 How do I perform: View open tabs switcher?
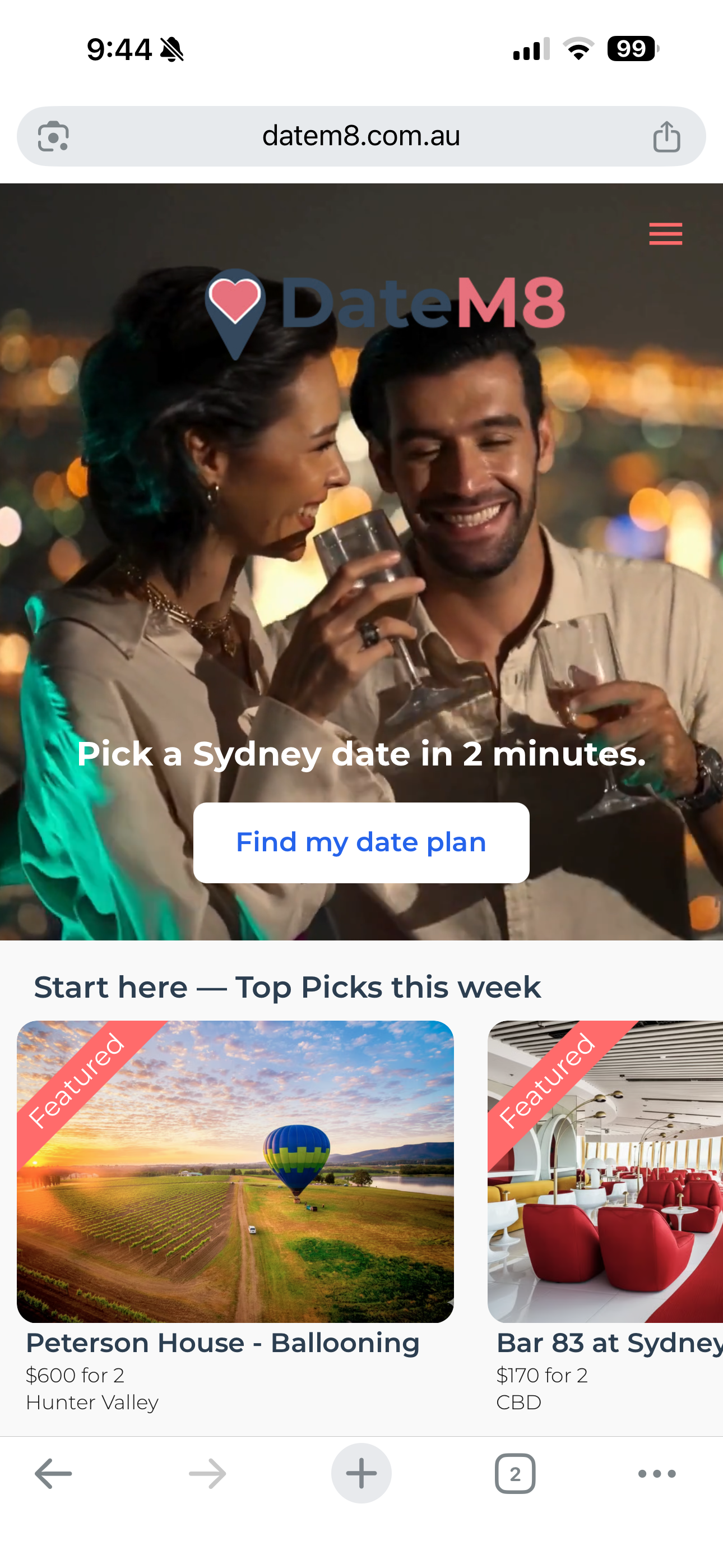pos(515,1474)
